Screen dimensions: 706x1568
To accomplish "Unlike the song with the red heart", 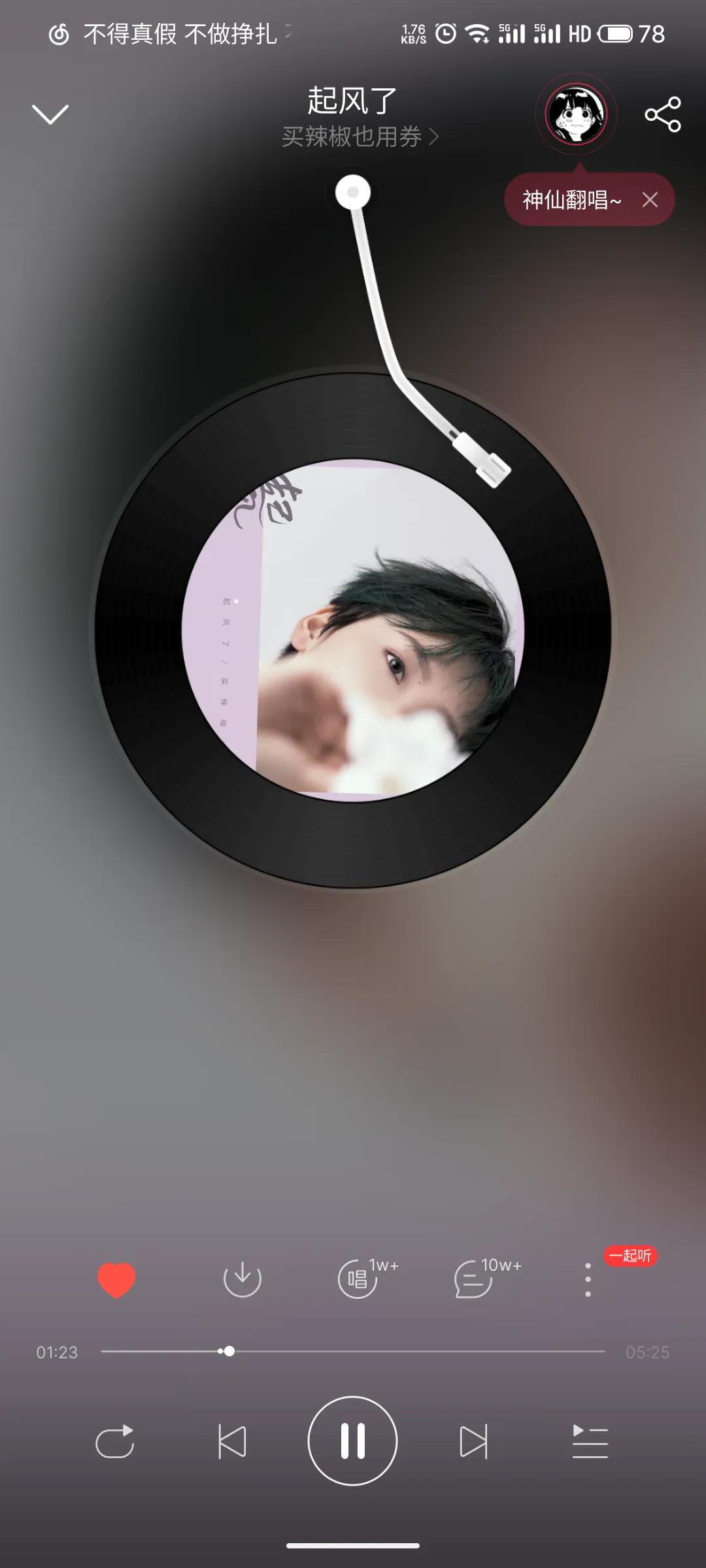I will (x=116, y=1280).
